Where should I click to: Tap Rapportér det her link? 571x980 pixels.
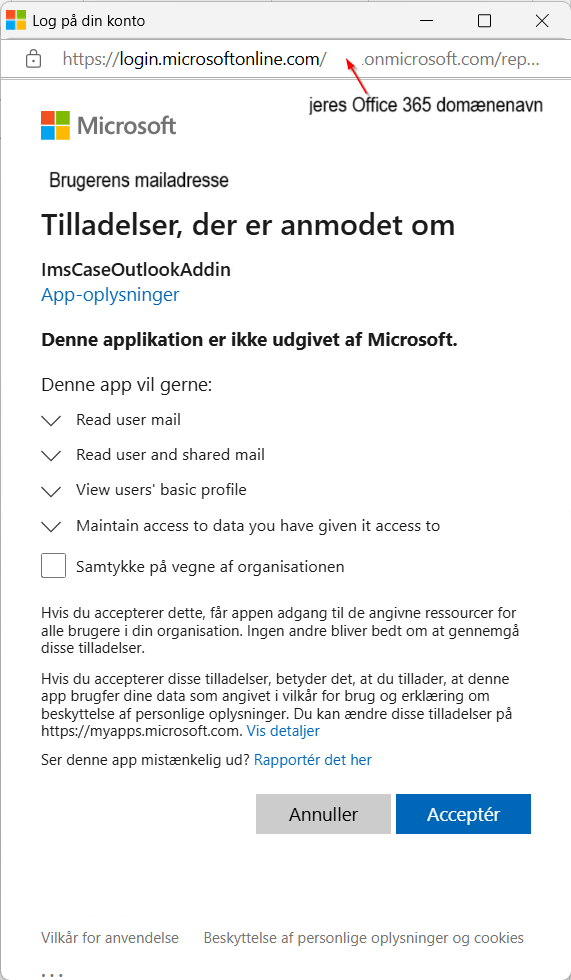point(313,760)
